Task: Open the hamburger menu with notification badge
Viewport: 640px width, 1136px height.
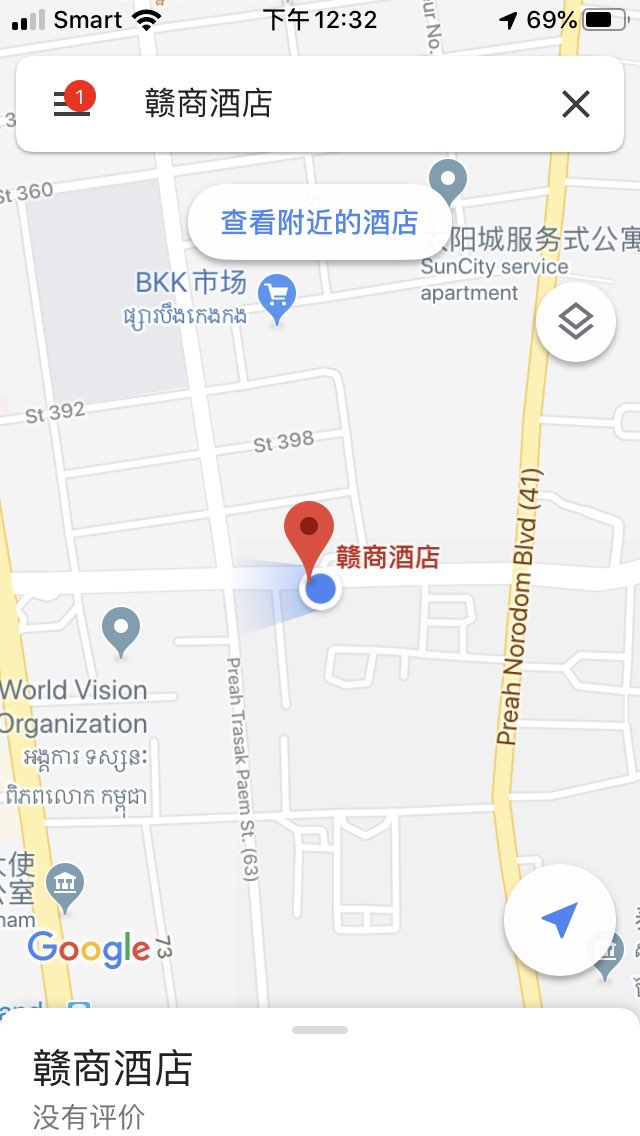Action: 72,104
